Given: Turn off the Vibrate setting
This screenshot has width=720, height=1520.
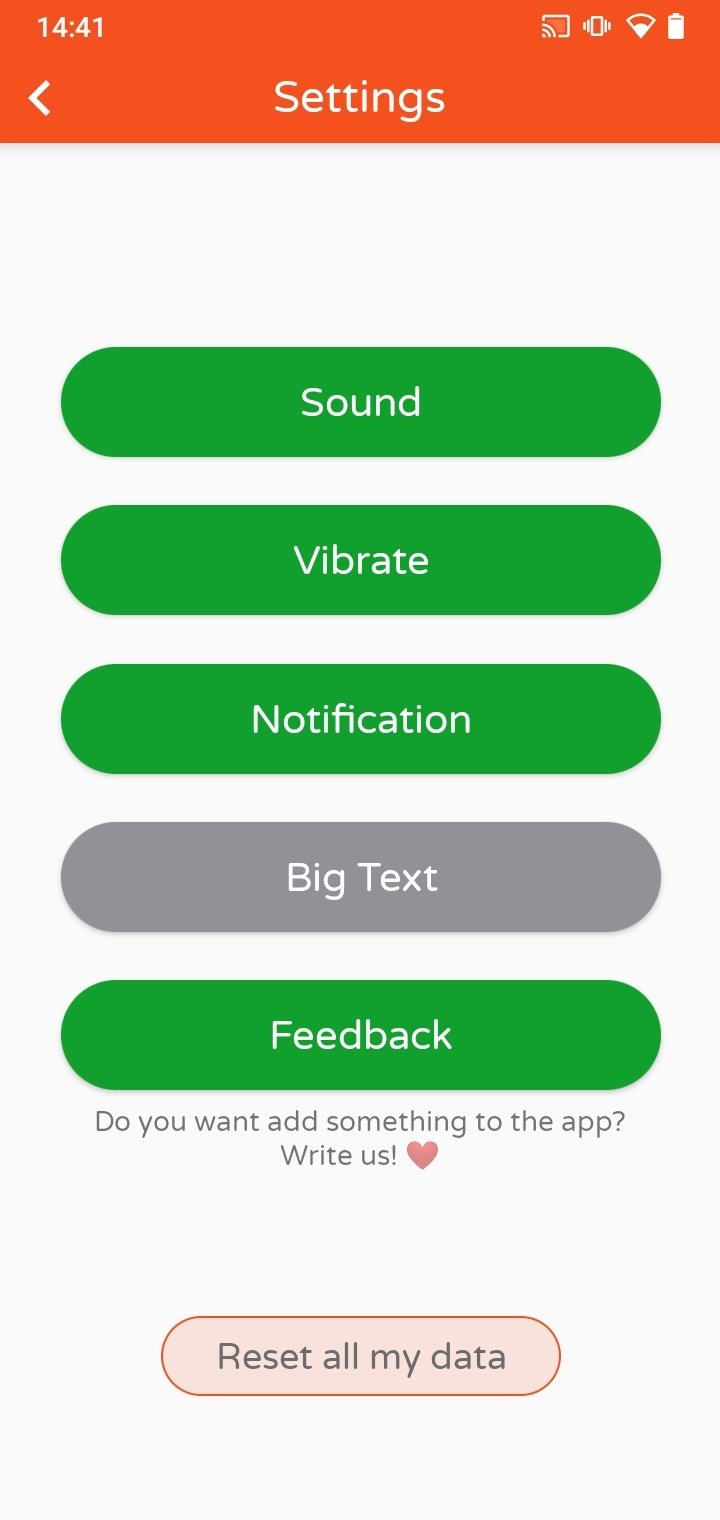Looking at the screenshot, I should coord(360,560).
